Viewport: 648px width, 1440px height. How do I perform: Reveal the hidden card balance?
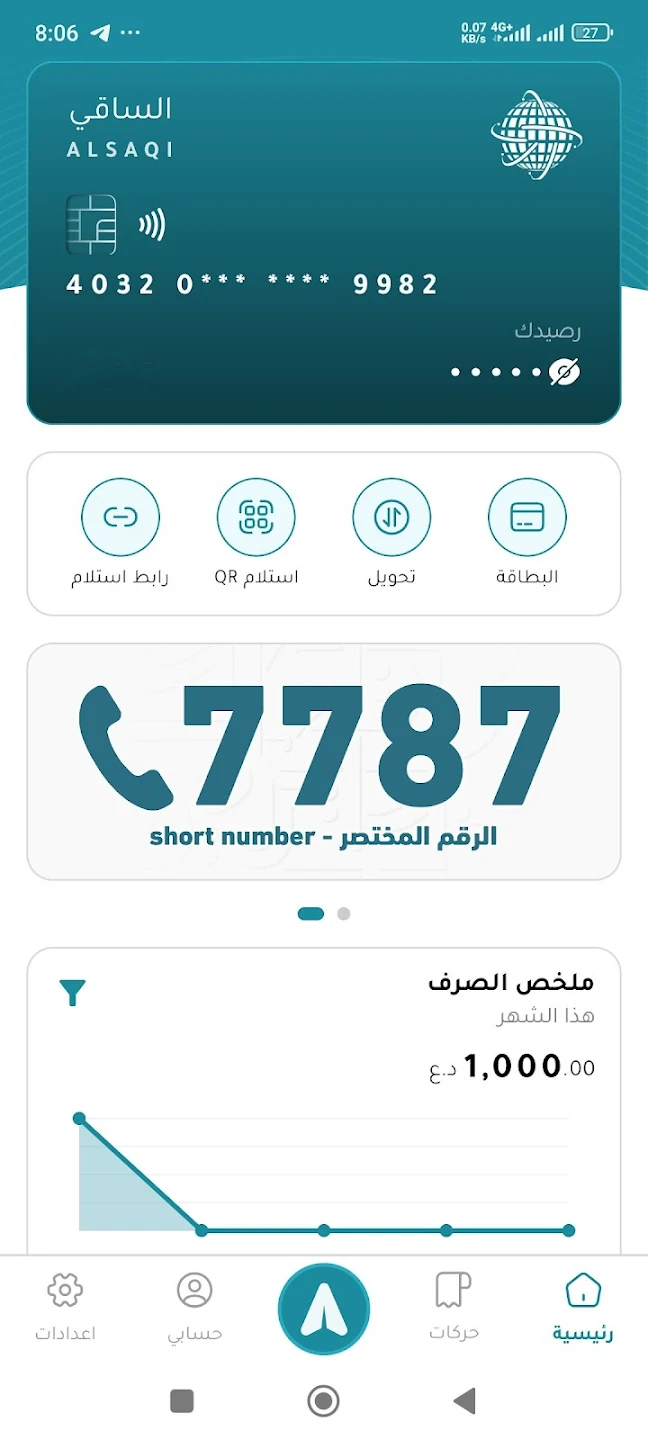coord(565,373)
